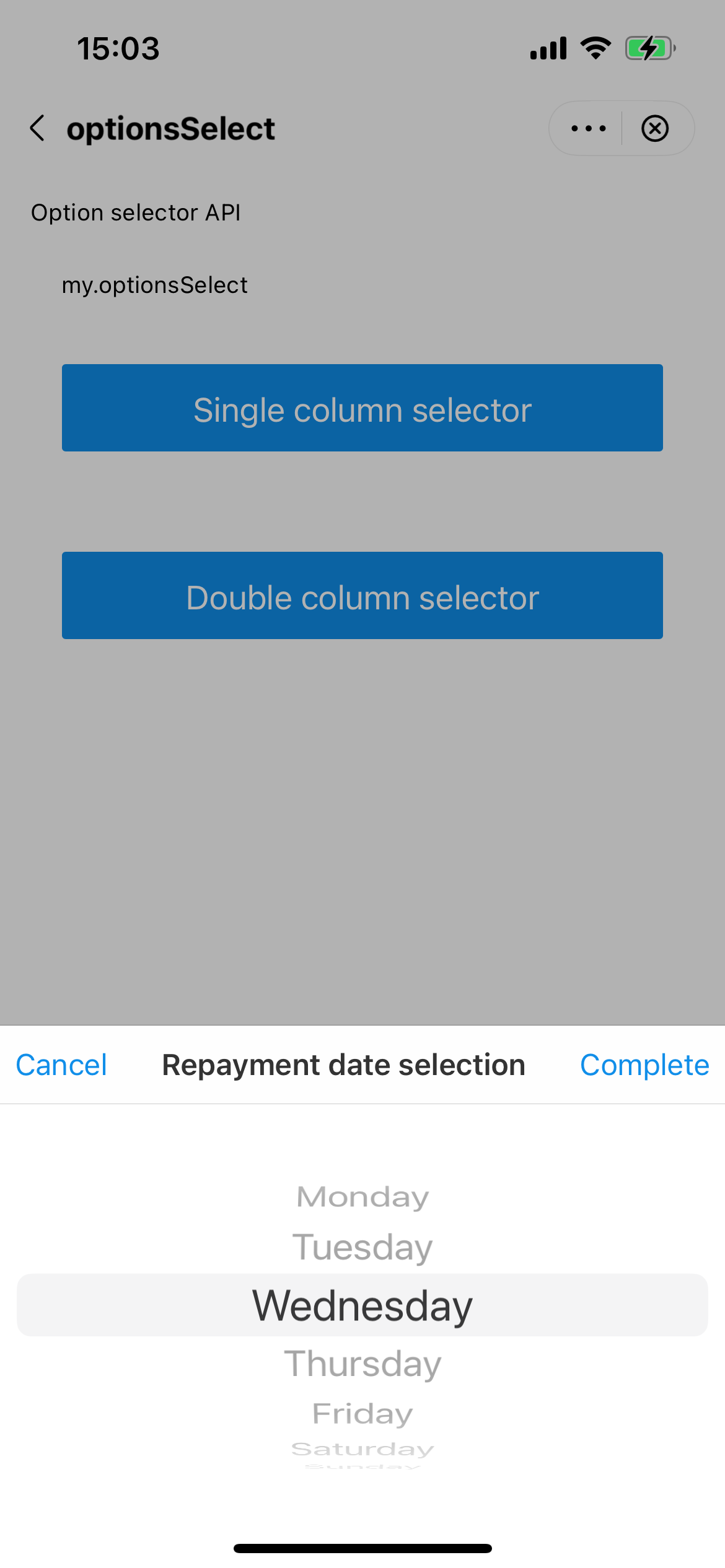Open the three-dot more menu
The height and width of the screenshot is (1568, 725).
point(588,128)
